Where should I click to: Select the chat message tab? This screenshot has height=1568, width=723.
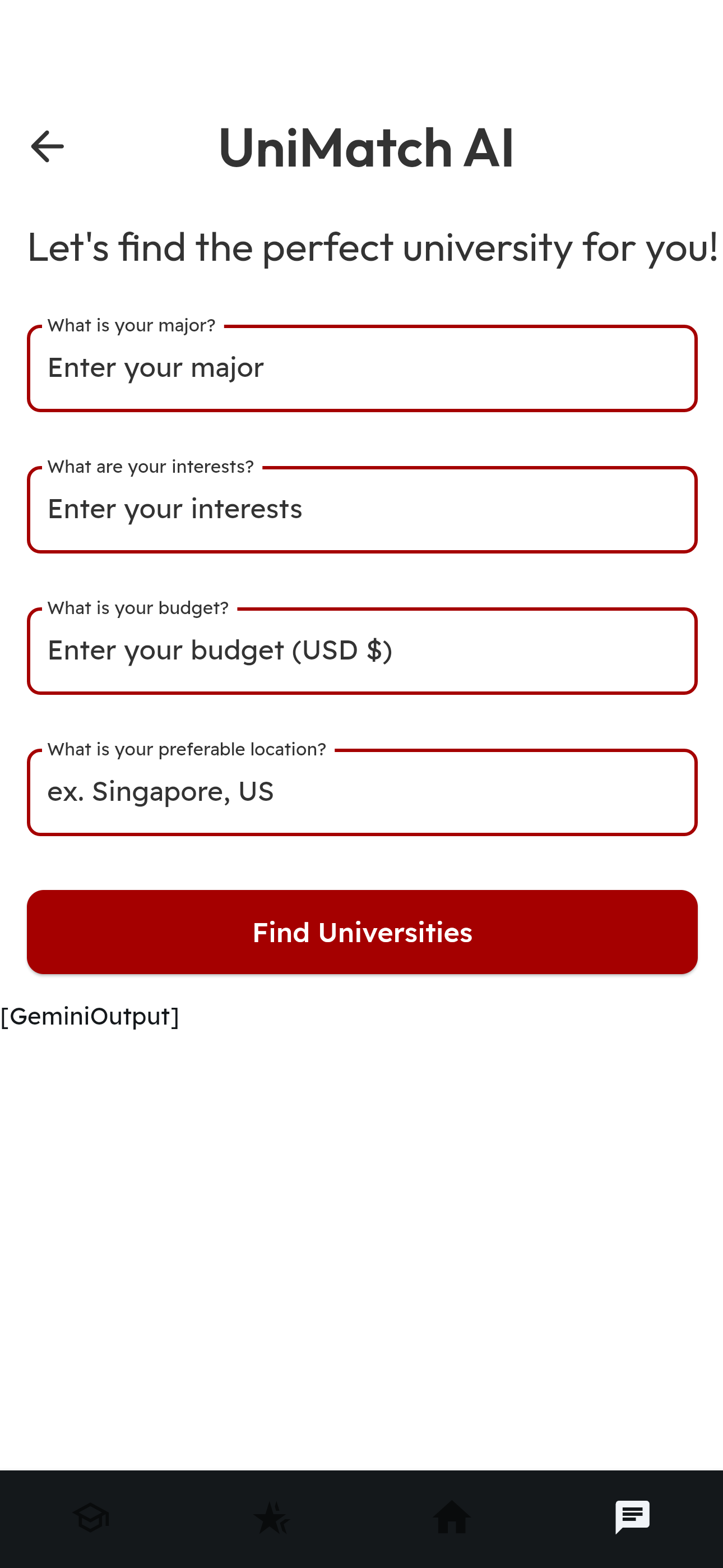pos(632,1517)
